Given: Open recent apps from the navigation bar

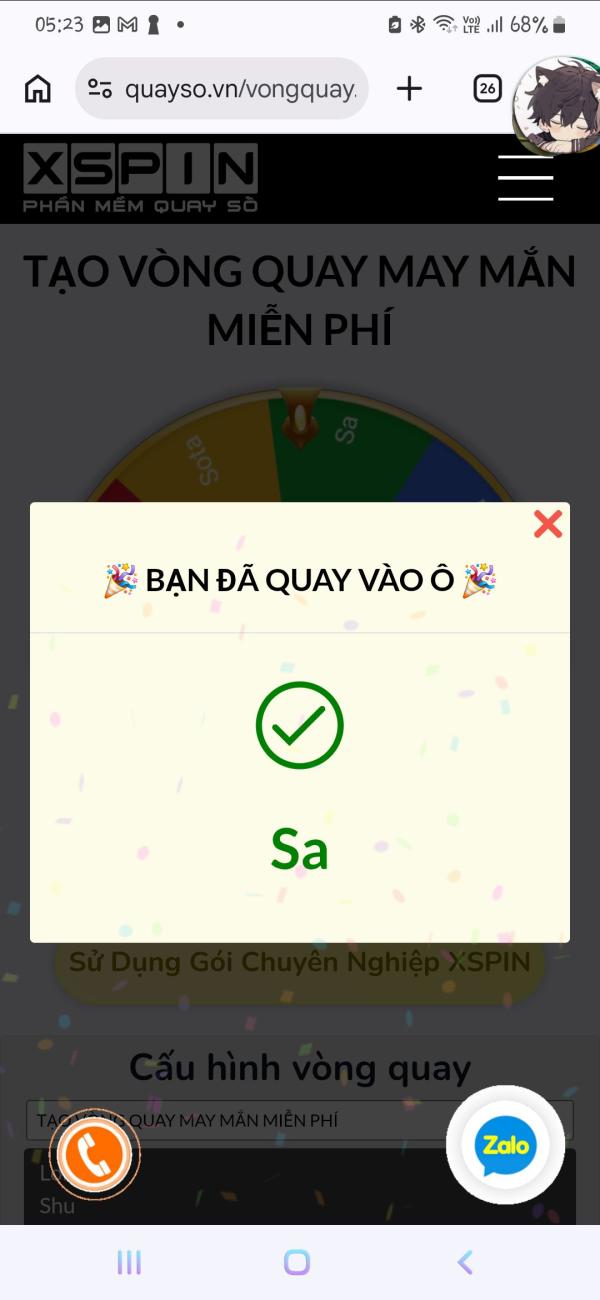Looking at the screenshot, I should tap(129, 1262).
